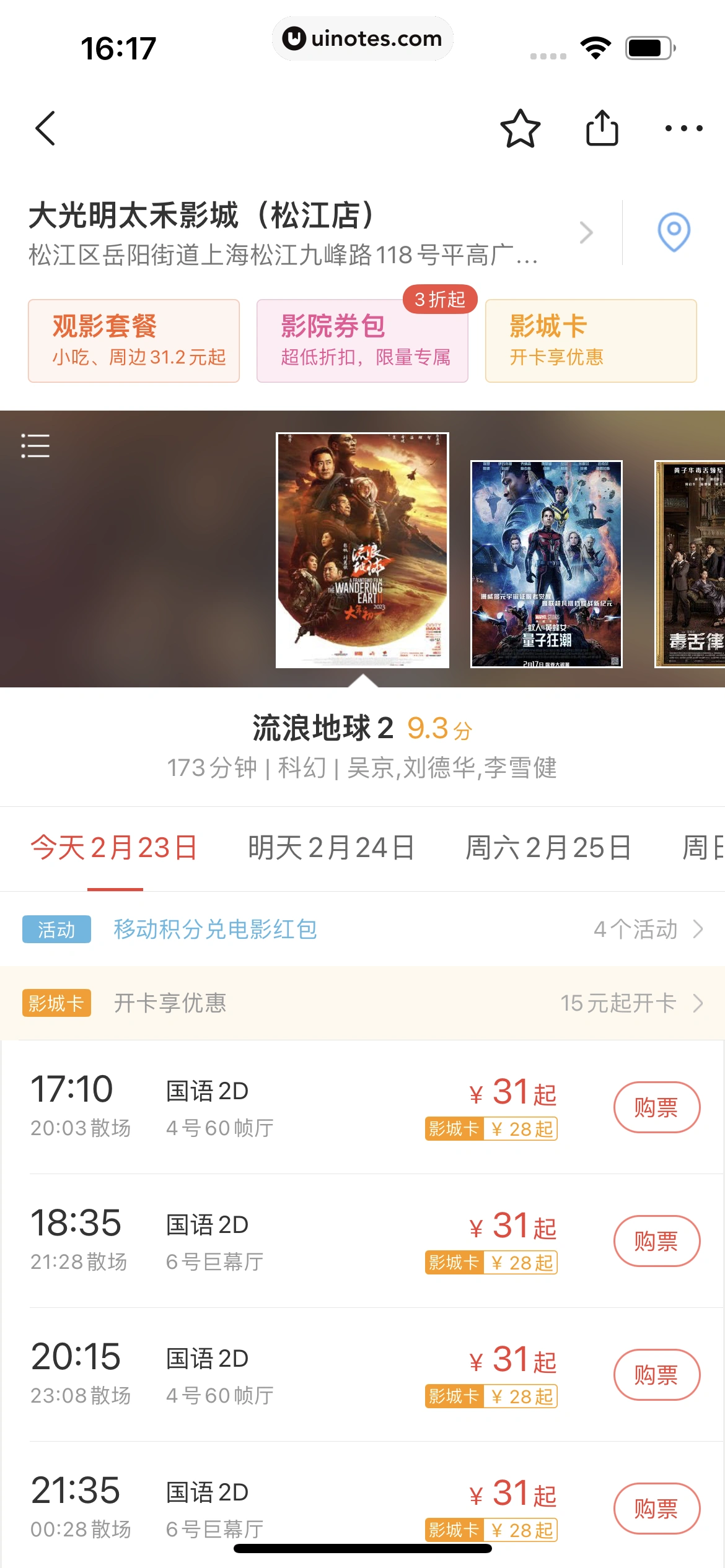Share this cinema page
Screen dimensions: 725x1568
602,128
